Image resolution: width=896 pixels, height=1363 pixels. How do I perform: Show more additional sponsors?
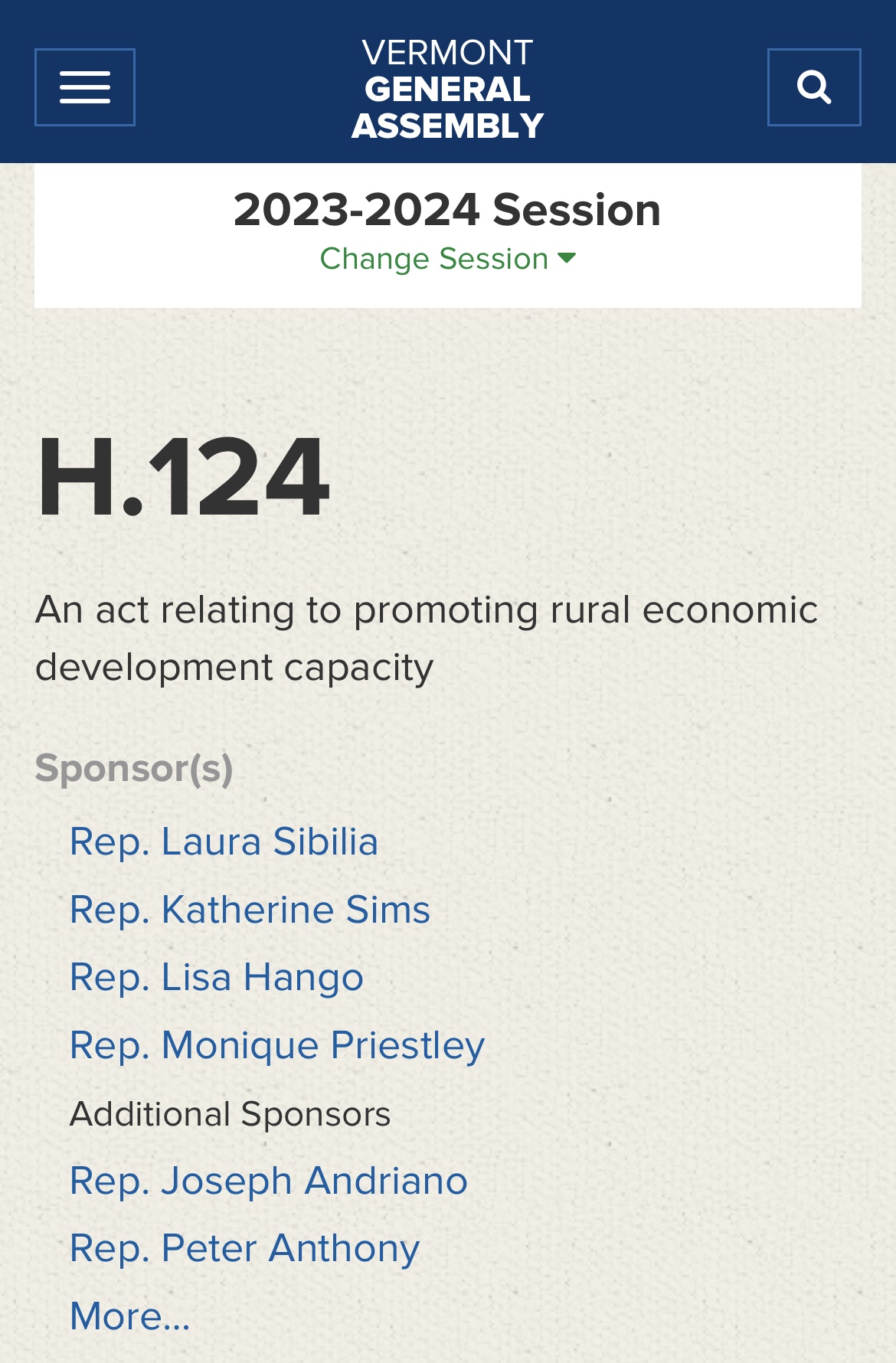click(x=129, y=1316)
